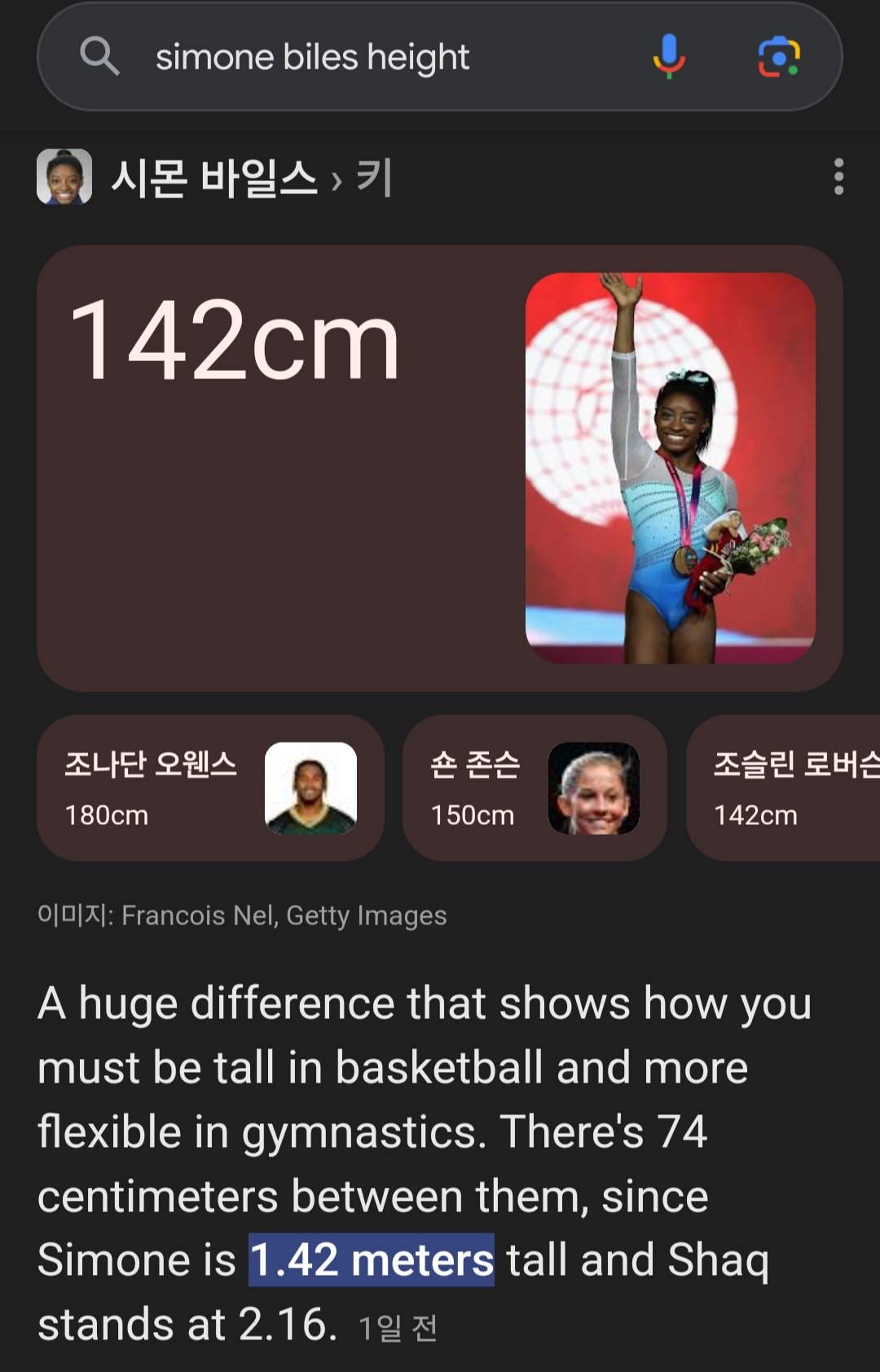
Task: Open Google Lens camera search
Action: [778, 56]
